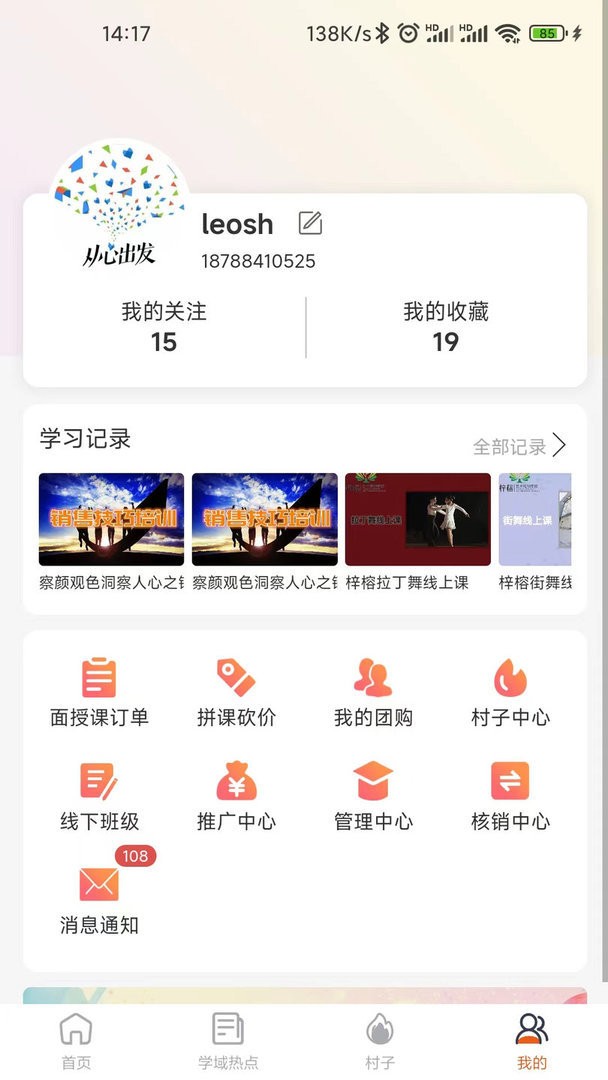
Task: Edit the leosh profile name
Action: 310,223
